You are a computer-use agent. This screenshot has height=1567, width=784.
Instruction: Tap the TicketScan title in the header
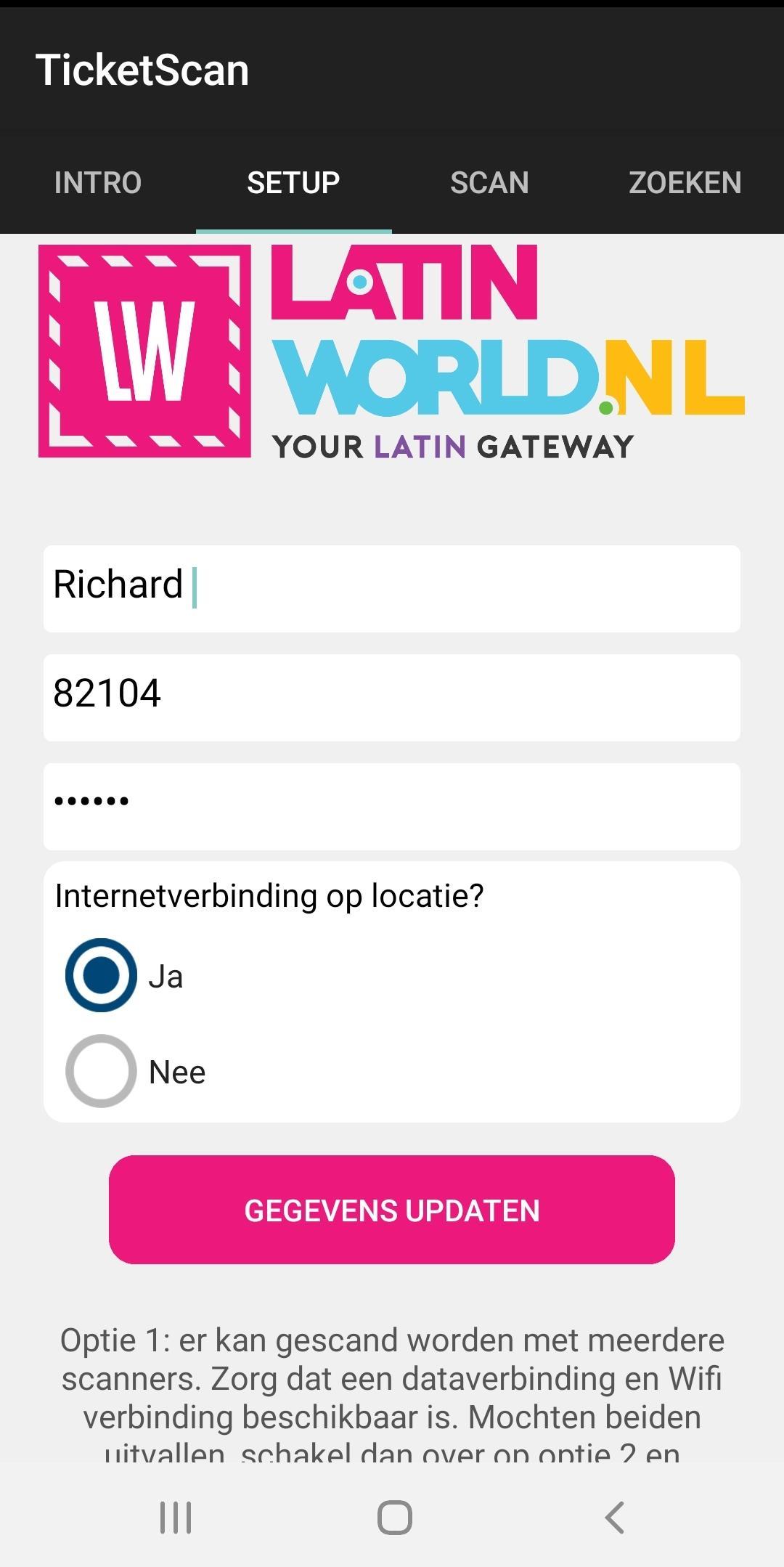[x=143, y=70]
